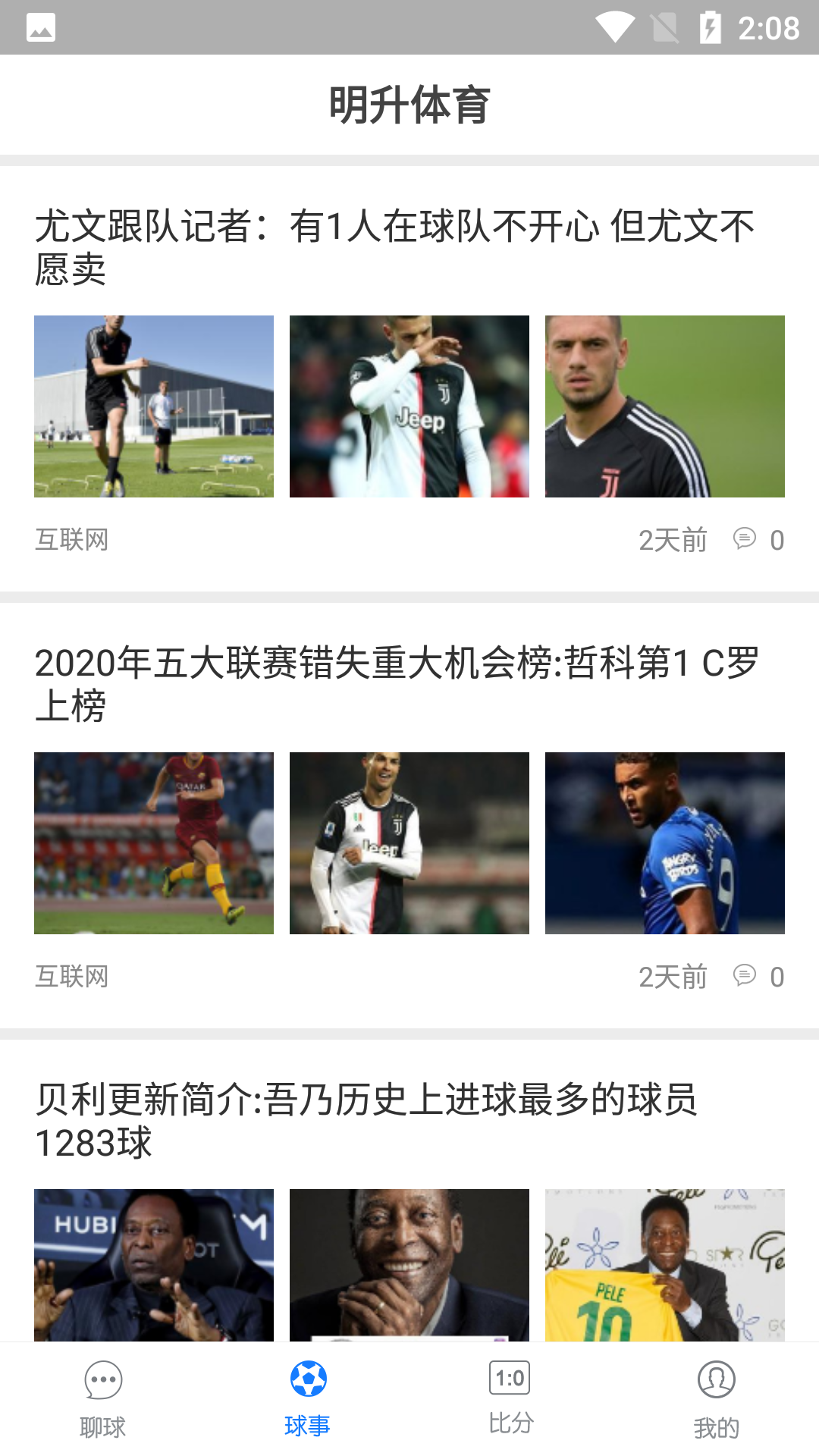This screenshot has width=819, height=1456.
Task: Tap the 2天前 timestamp on second article
Action: [x=673, y=977]
